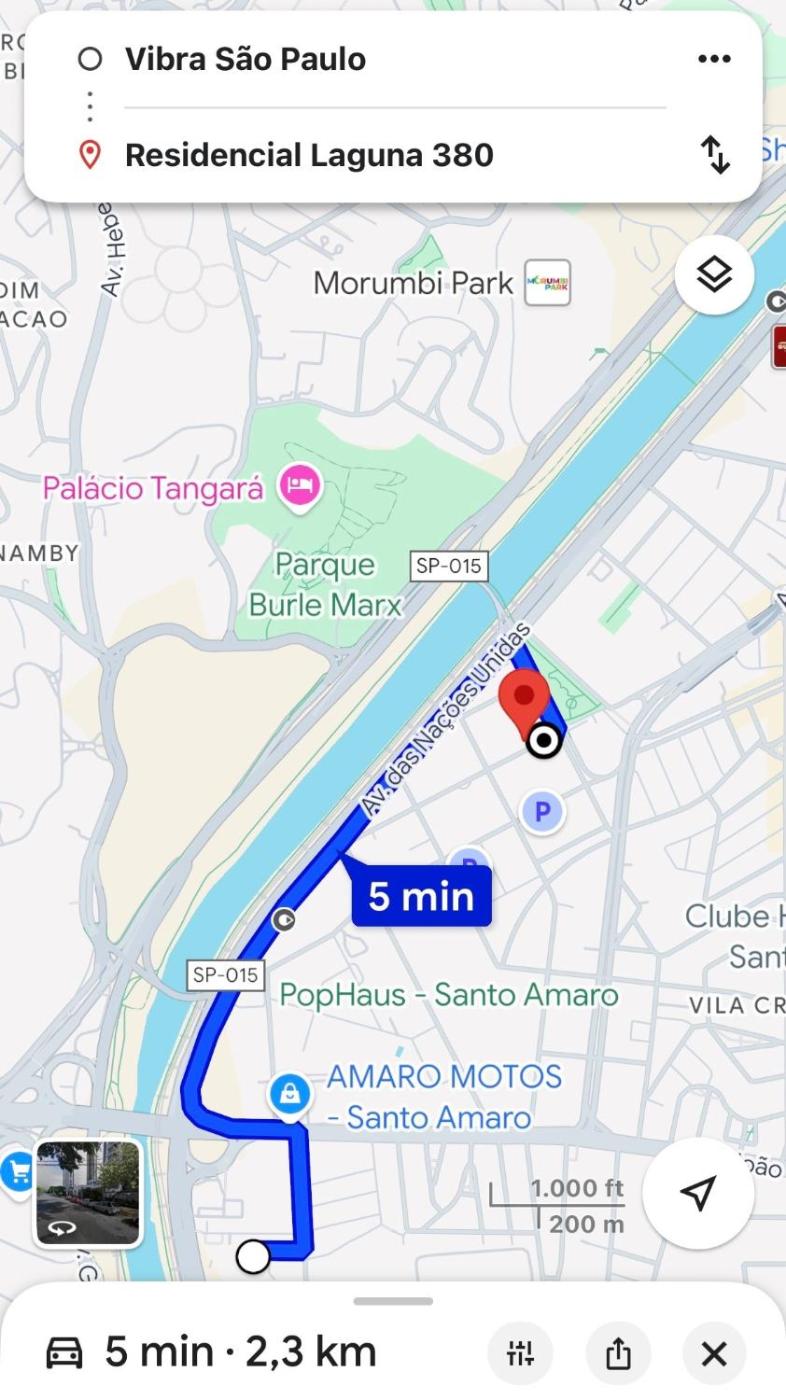This screenshot has width=786, height=1400.
Task: Tap the 5 min route label
Action: [421, 896]
